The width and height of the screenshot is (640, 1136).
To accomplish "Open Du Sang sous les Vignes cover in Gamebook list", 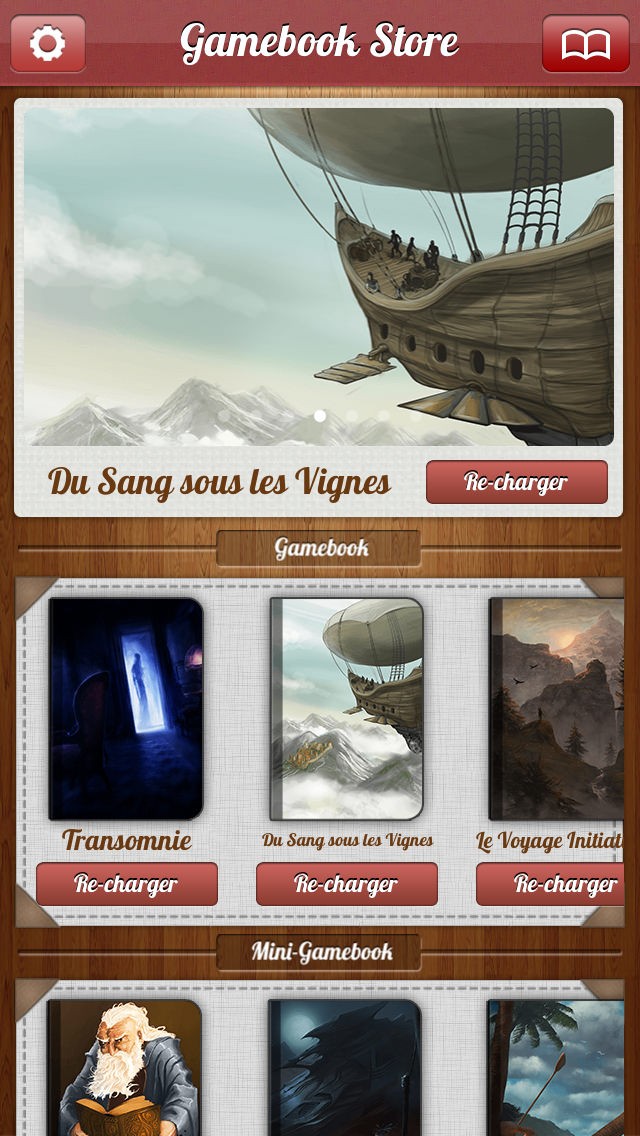I will (x=346, y=709).
